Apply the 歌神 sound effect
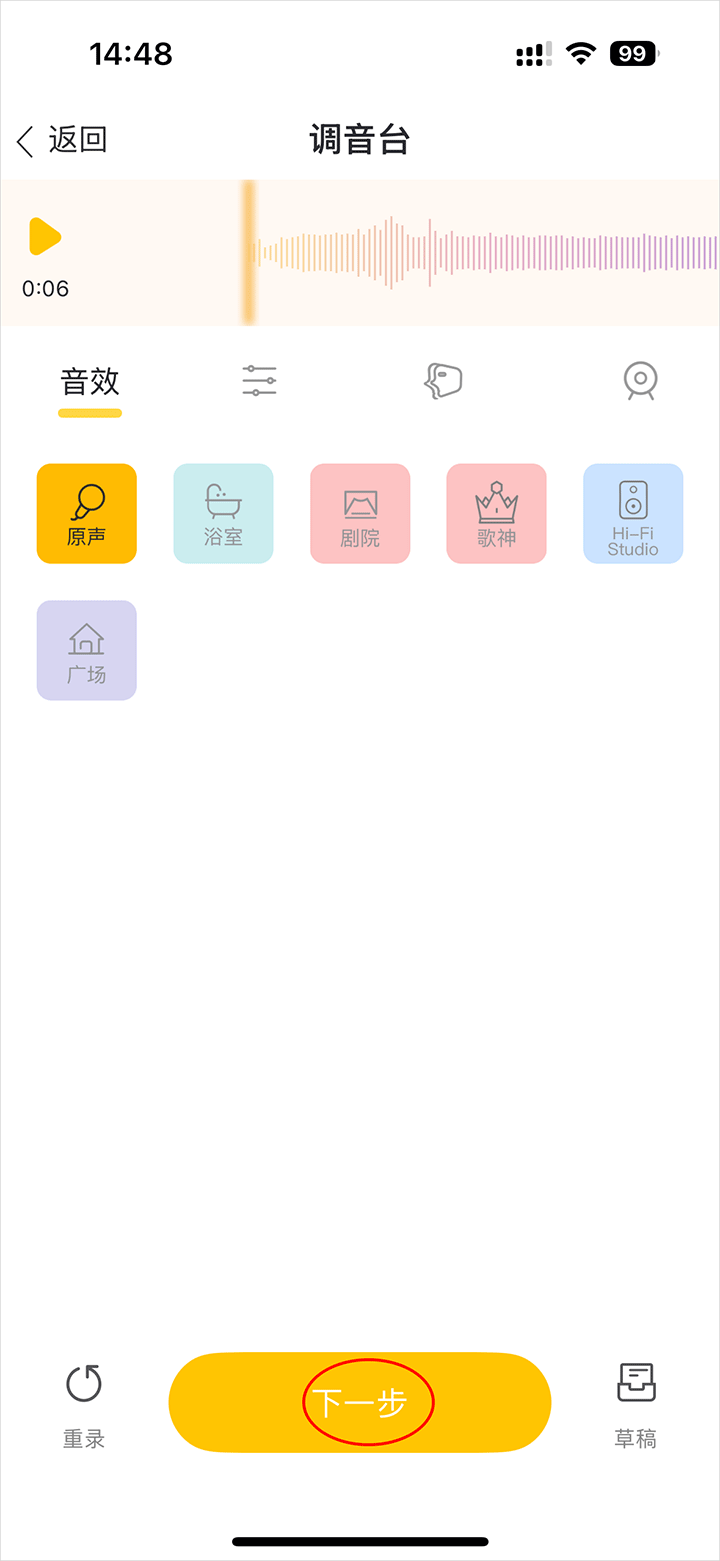The height and width of the screenshot is (1561, 720). tap(496, 514)
